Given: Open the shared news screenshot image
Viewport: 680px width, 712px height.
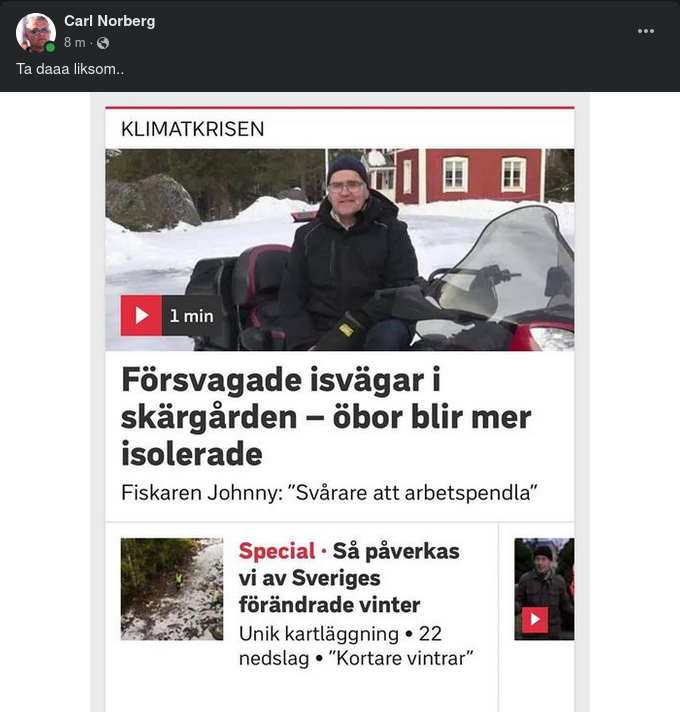Looking at the screenshot, I should [x=340, y=400].
